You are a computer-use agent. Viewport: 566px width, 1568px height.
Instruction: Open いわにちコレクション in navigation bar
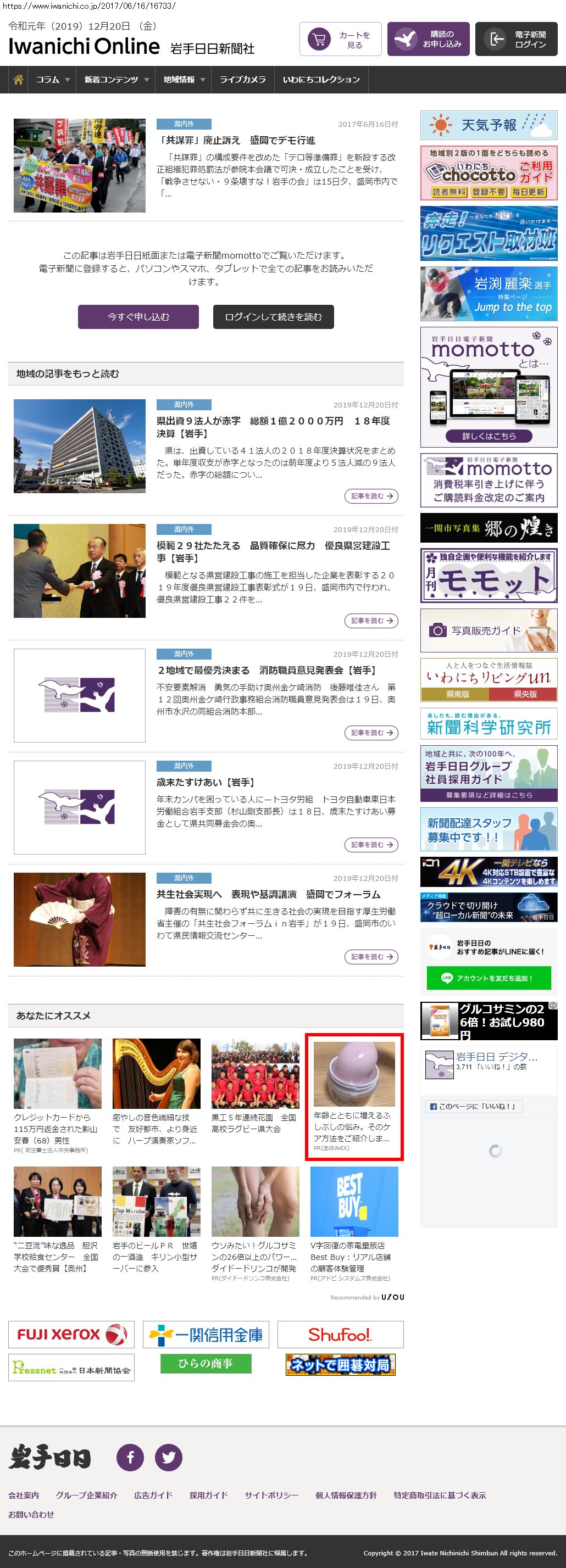(321, 80)
